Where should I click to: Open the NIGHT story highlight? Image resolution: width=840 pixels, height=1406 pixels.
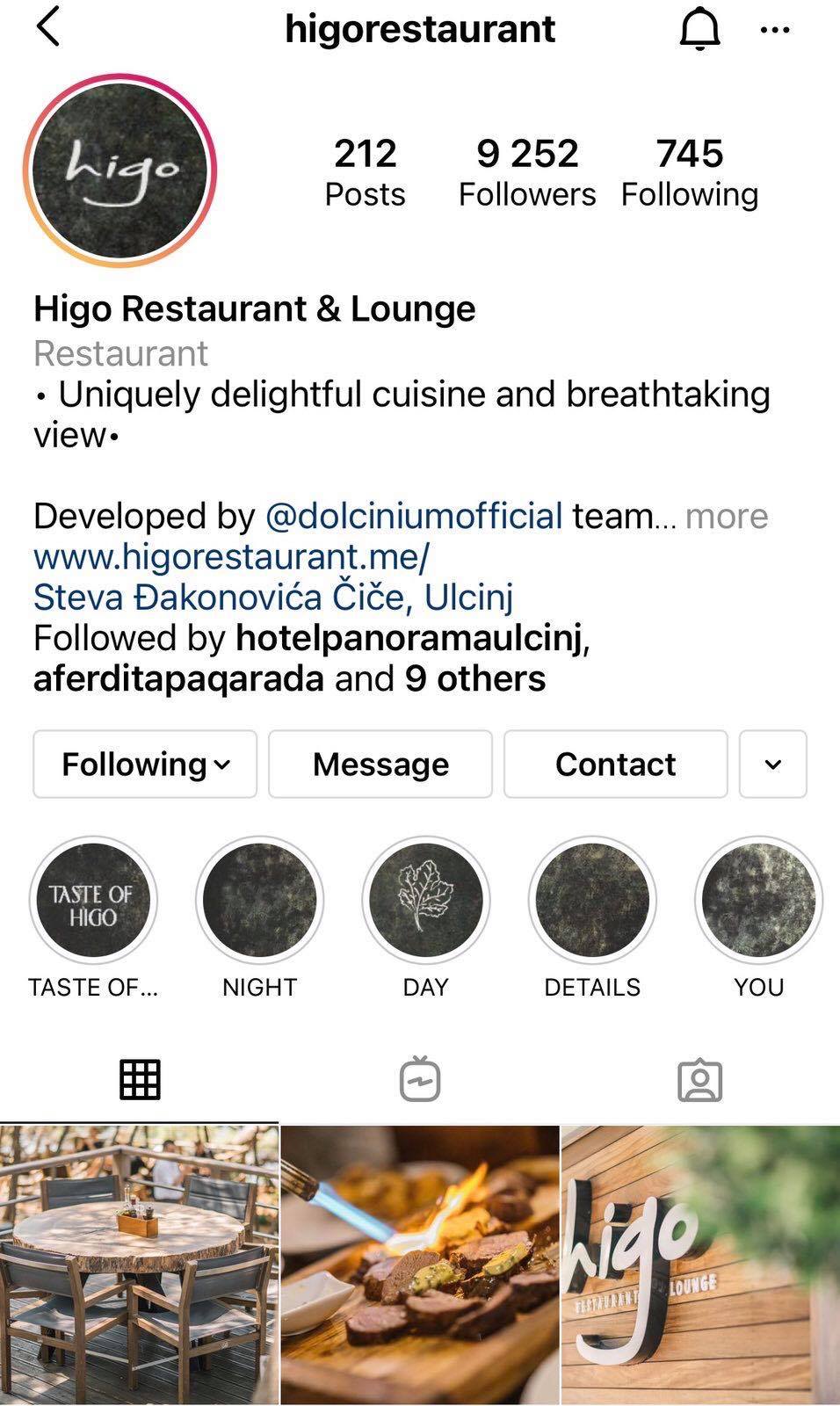pos(259,901)
